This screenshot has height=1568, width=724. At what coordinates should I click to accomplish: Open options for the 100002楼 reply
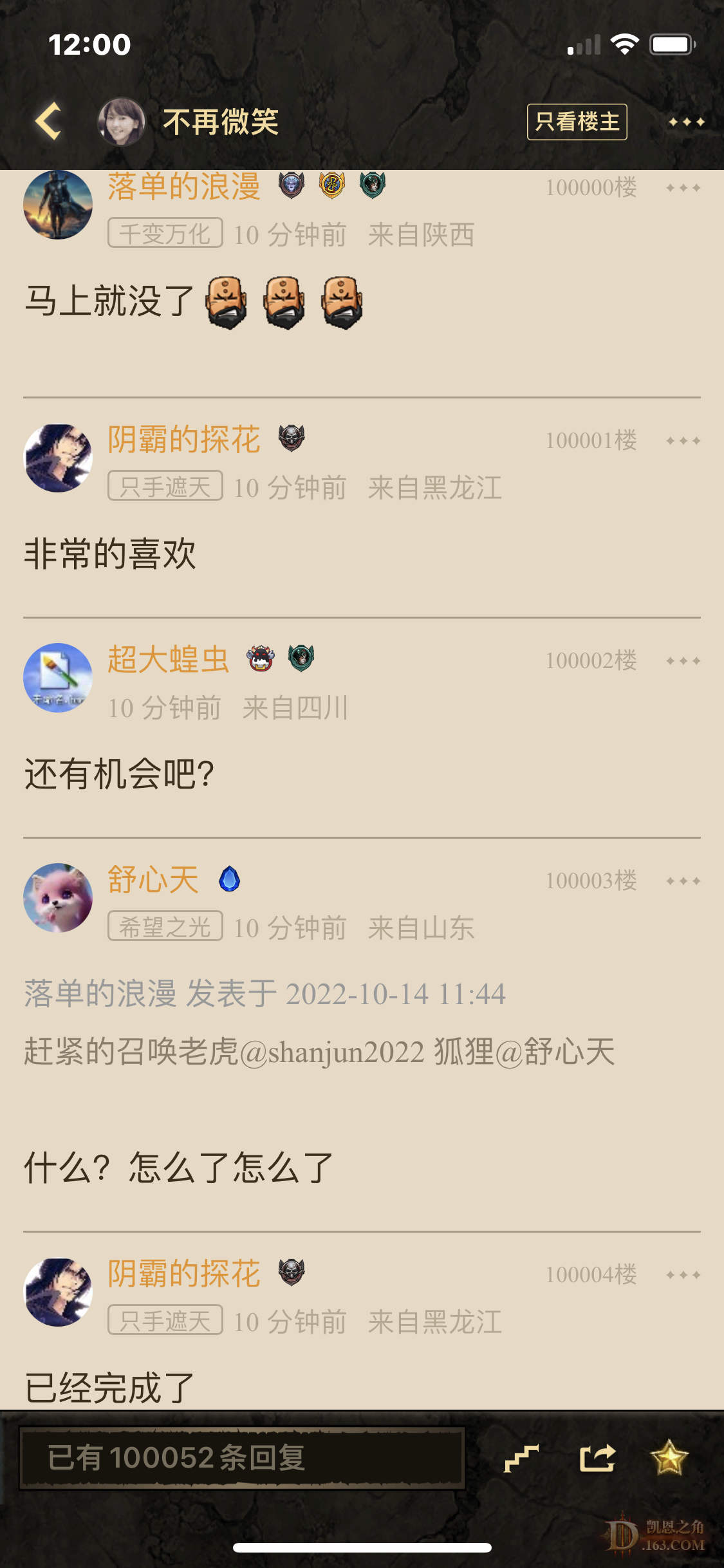tap(683, 661)
